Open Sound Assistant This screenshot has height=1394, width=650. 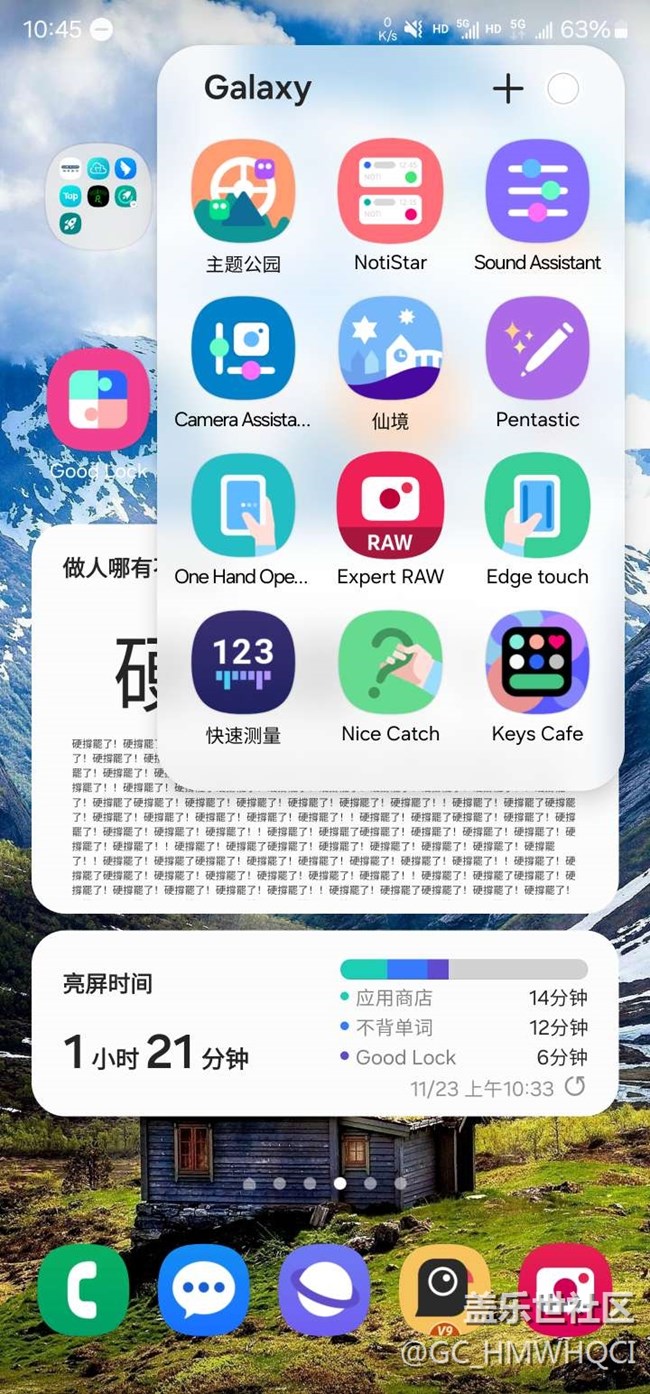click(x=537, y=191)
